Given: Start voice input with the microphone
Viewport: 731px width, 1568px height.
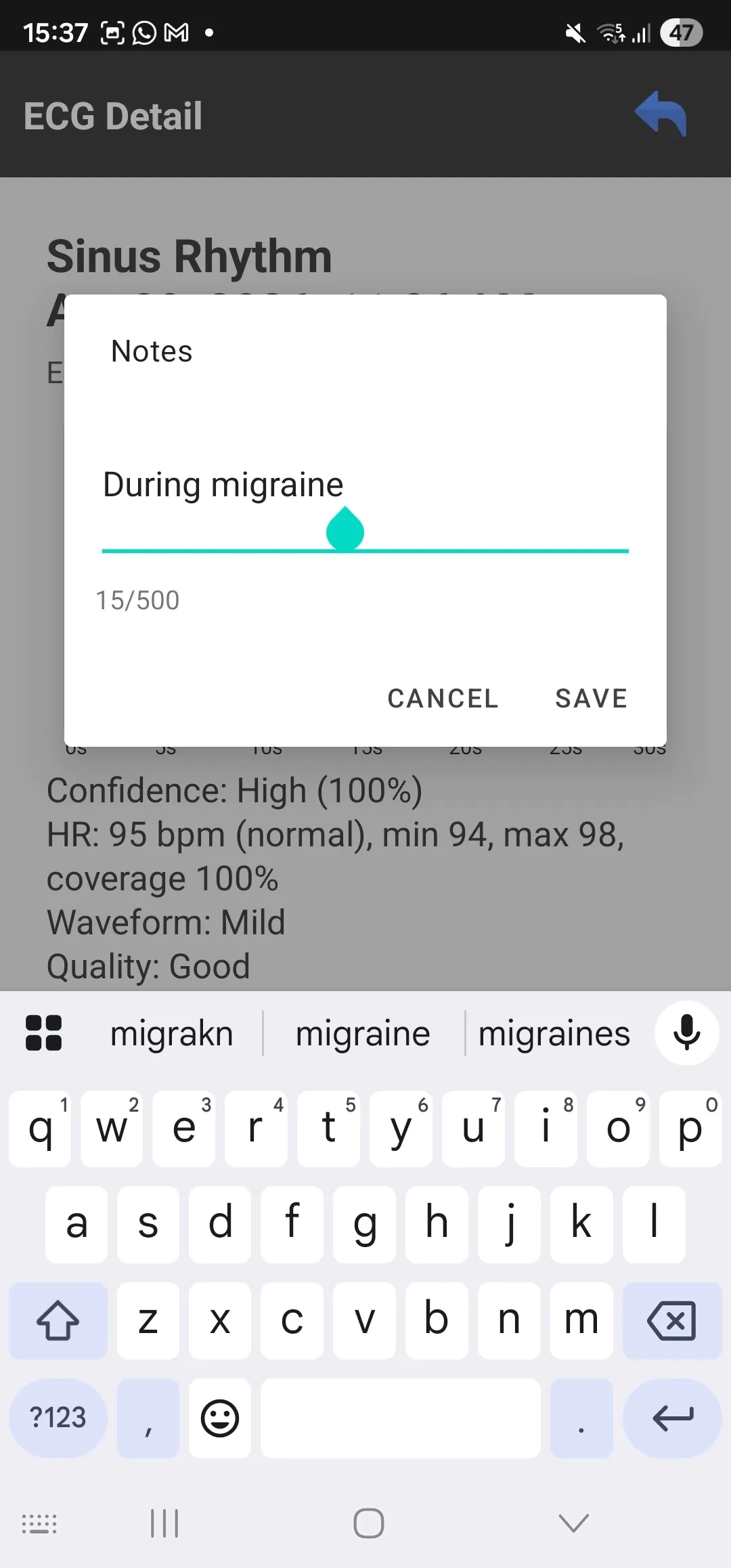Looking at the screenshot, I should tap(686, 1033).
